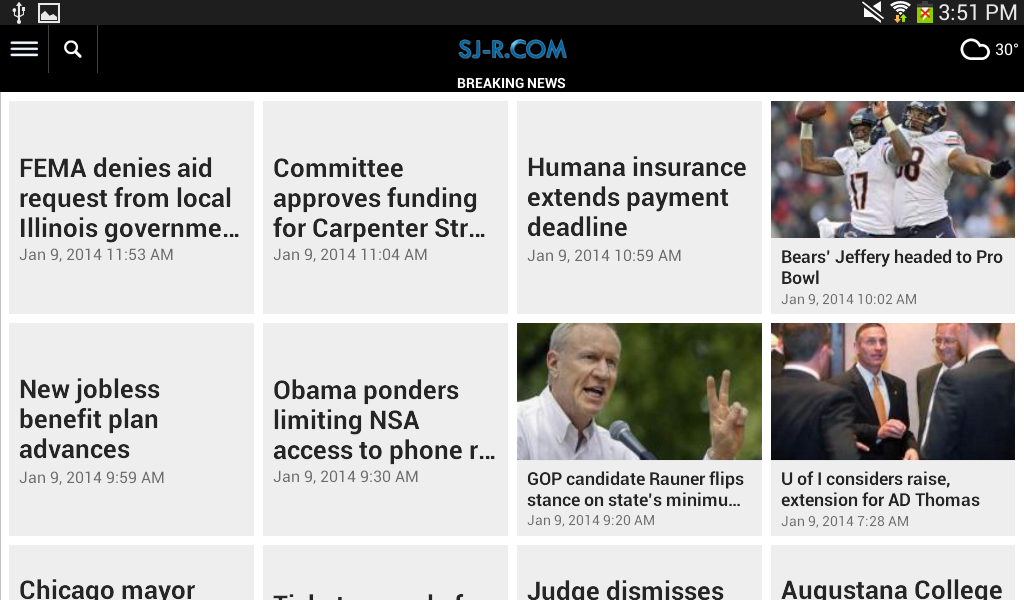Screen dimensions: 1024x600
Task: Tap the search magnifier icon
Action: [73, 49]
